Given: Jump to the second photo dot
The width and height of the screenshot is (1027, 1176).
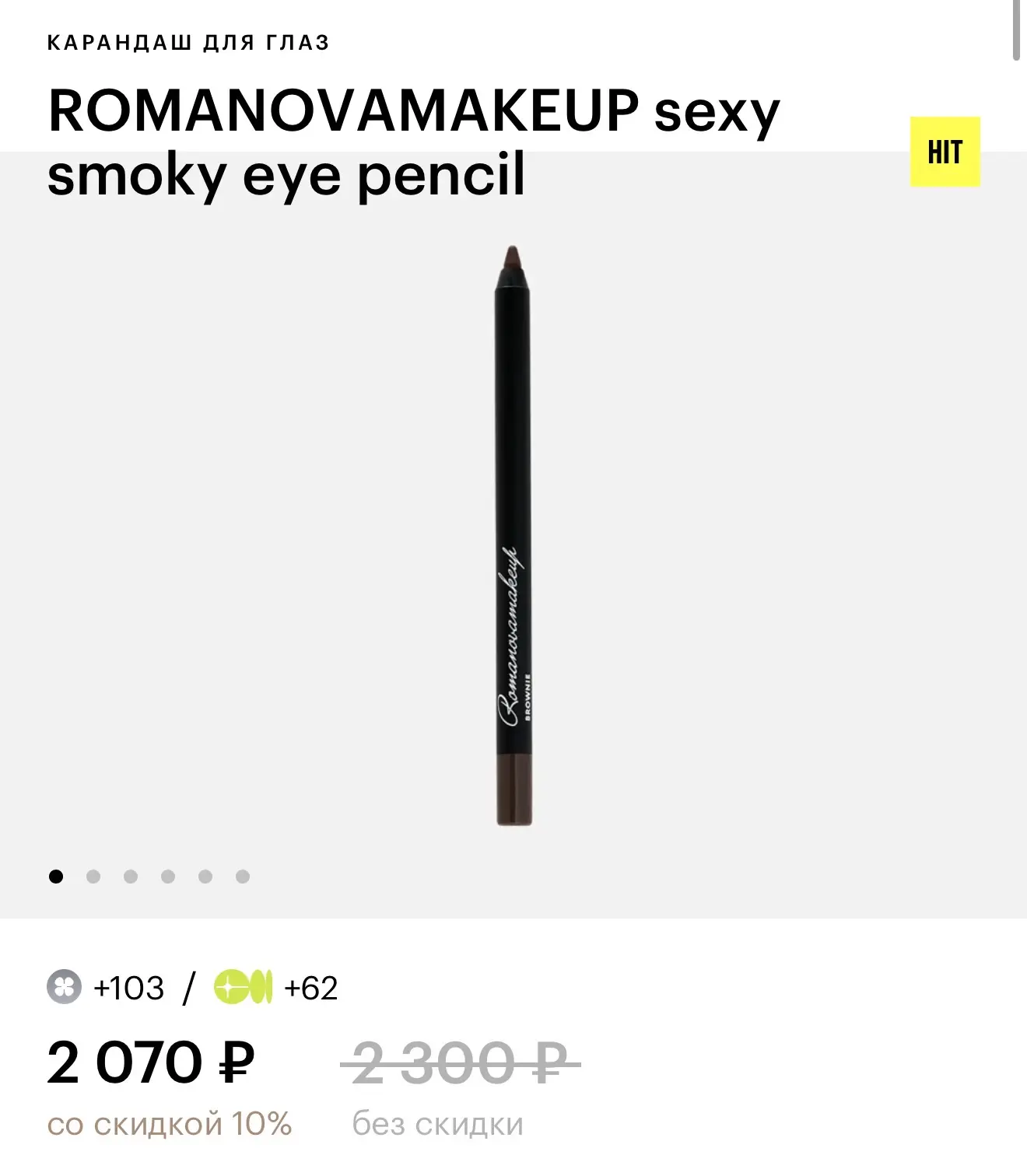Looking at the screenshot, I should pyautogui.click(x=93, y=877).
